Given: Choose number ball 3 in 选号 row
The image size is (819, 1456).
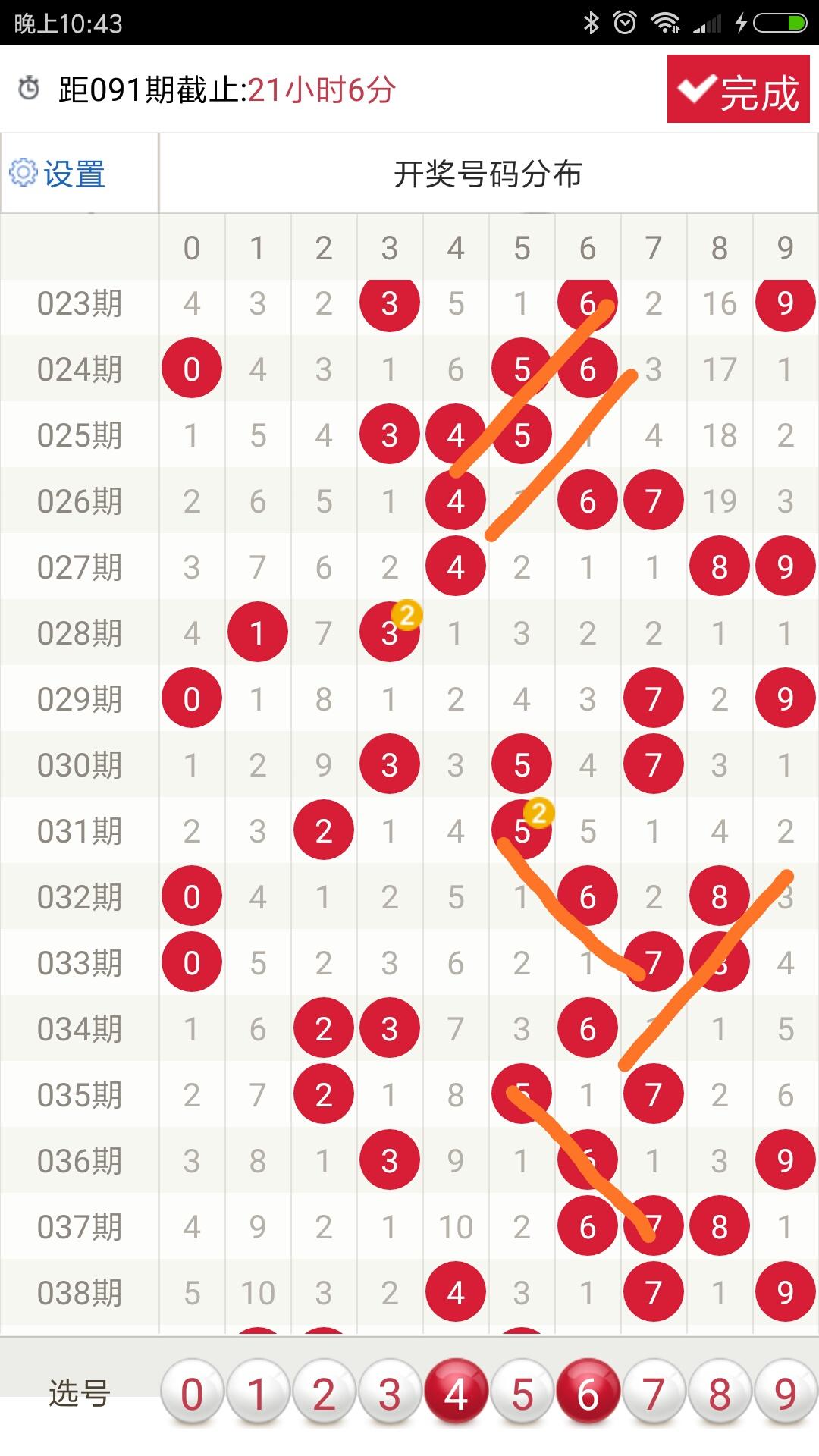Looking at the screenshot, I should 390,1394.
